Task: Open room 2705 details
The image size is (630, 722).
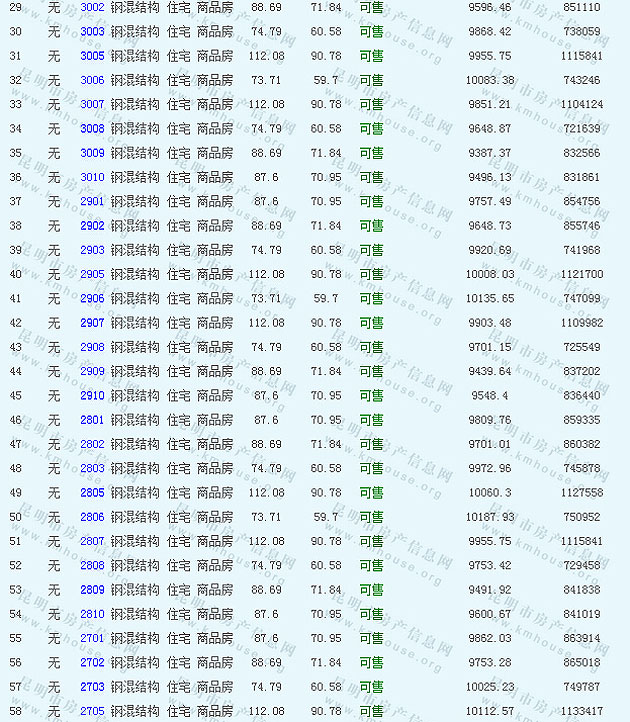Action: click(92, 711)
